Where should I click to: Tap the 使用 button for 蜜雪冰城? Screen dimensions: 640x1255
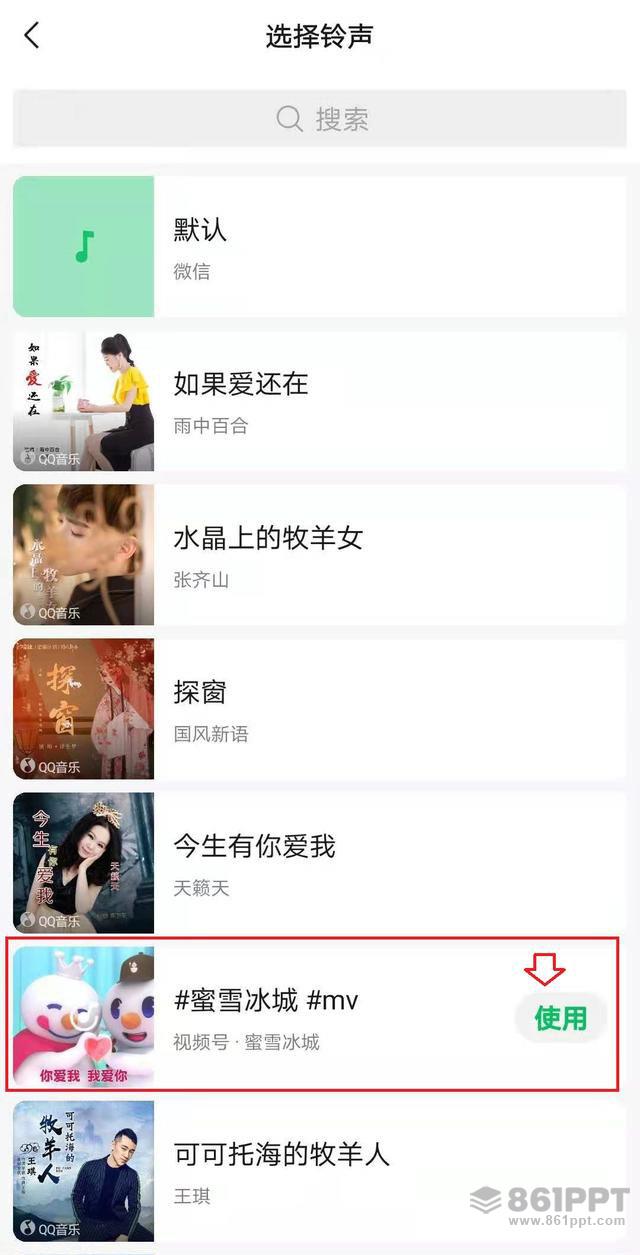(560, 1018)
